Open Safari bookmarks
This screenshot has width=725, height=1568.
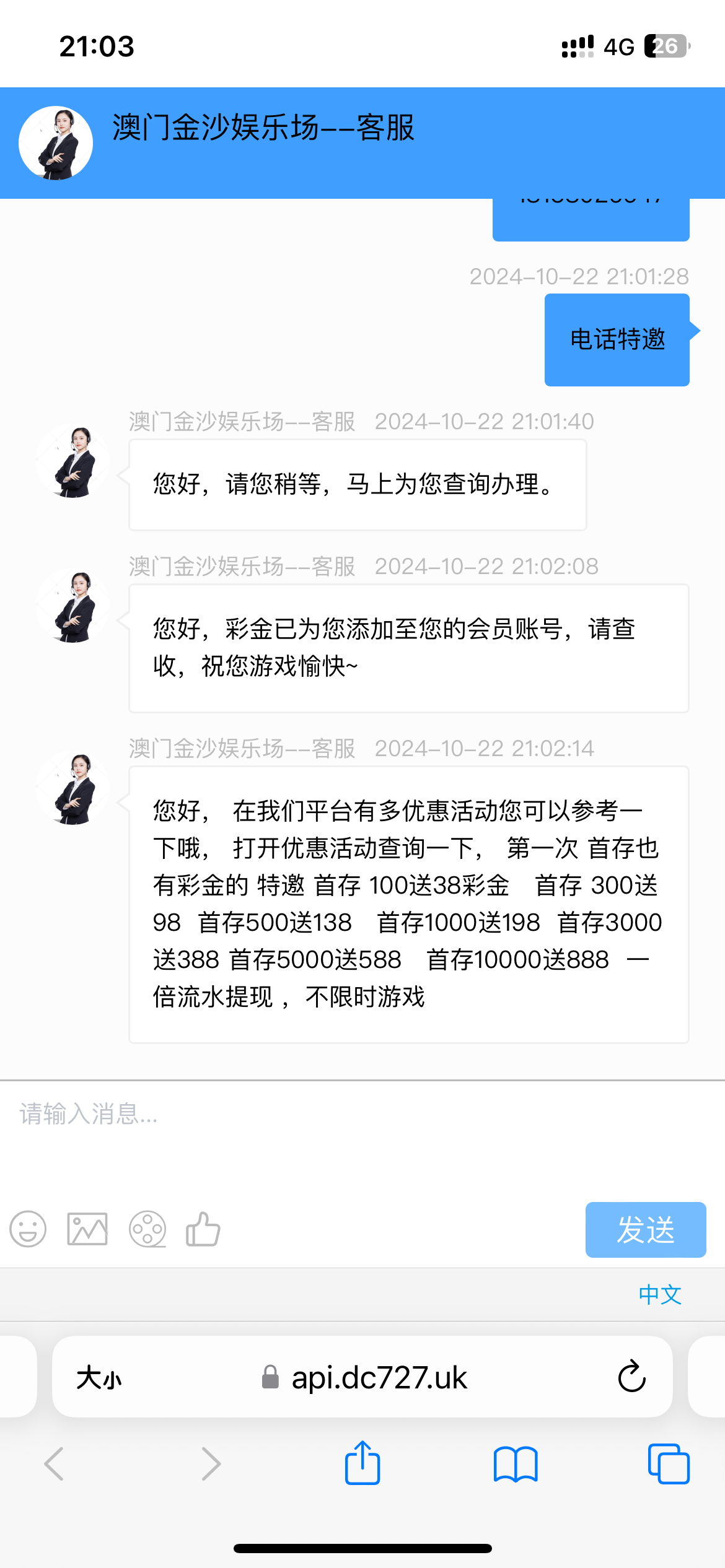pos(516,1464)
